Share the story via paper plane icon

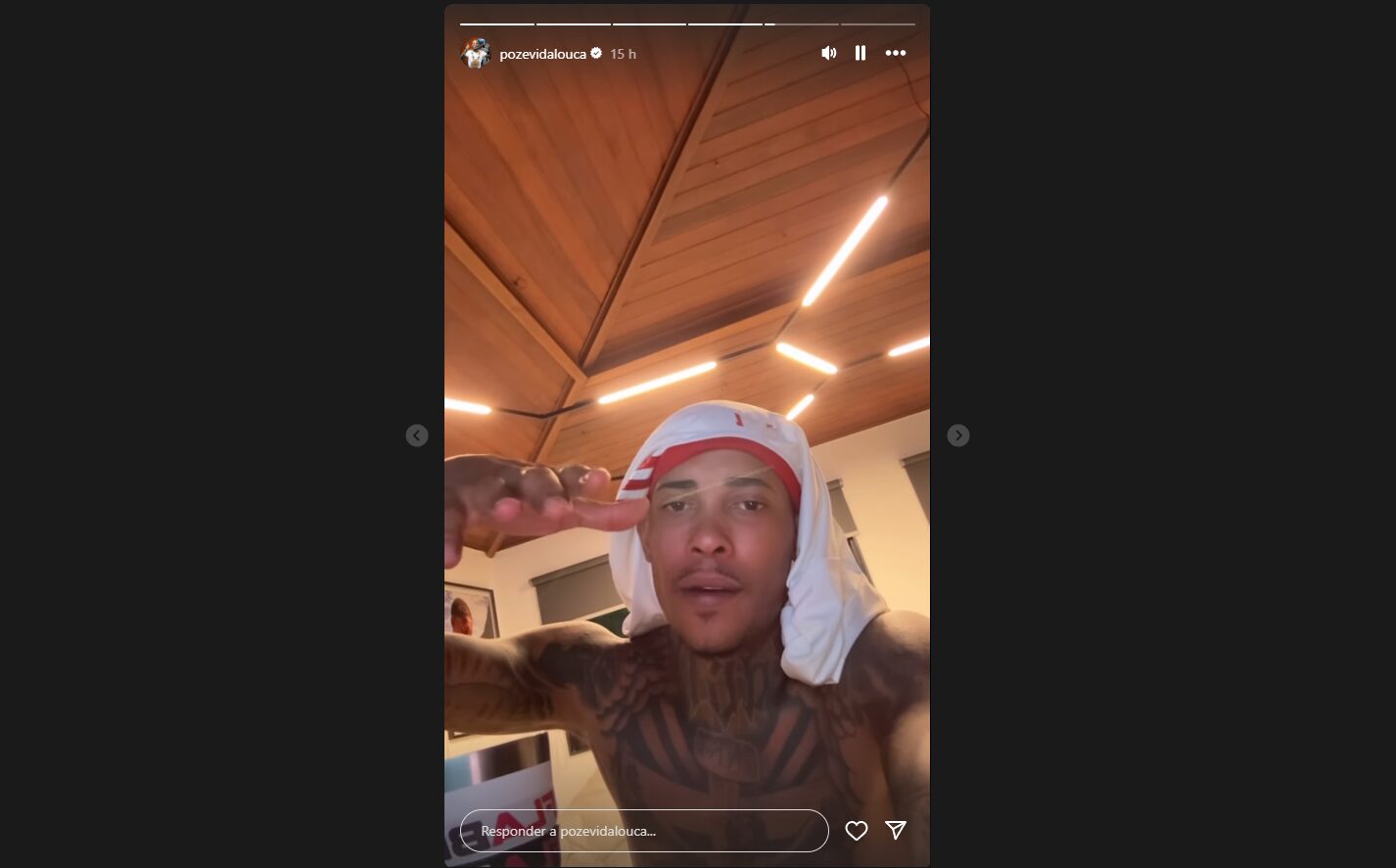895,830
